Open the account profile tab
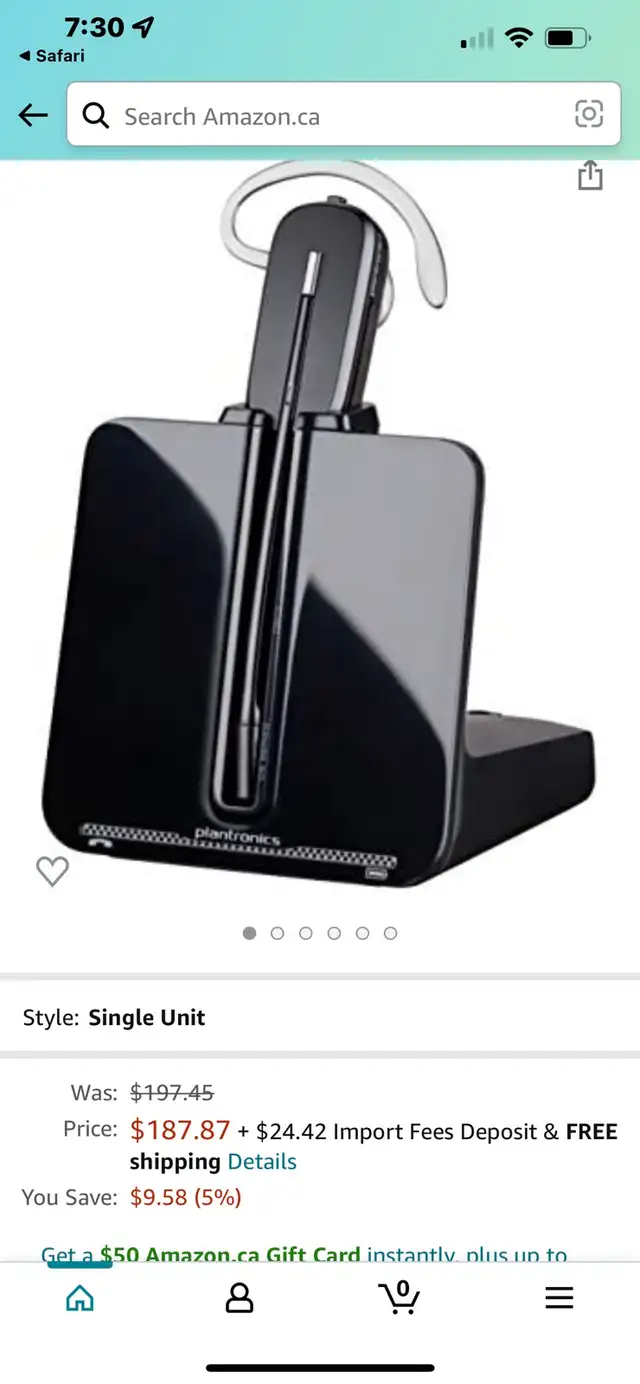The image size is (640, 1384). (x=239, y=1298)
